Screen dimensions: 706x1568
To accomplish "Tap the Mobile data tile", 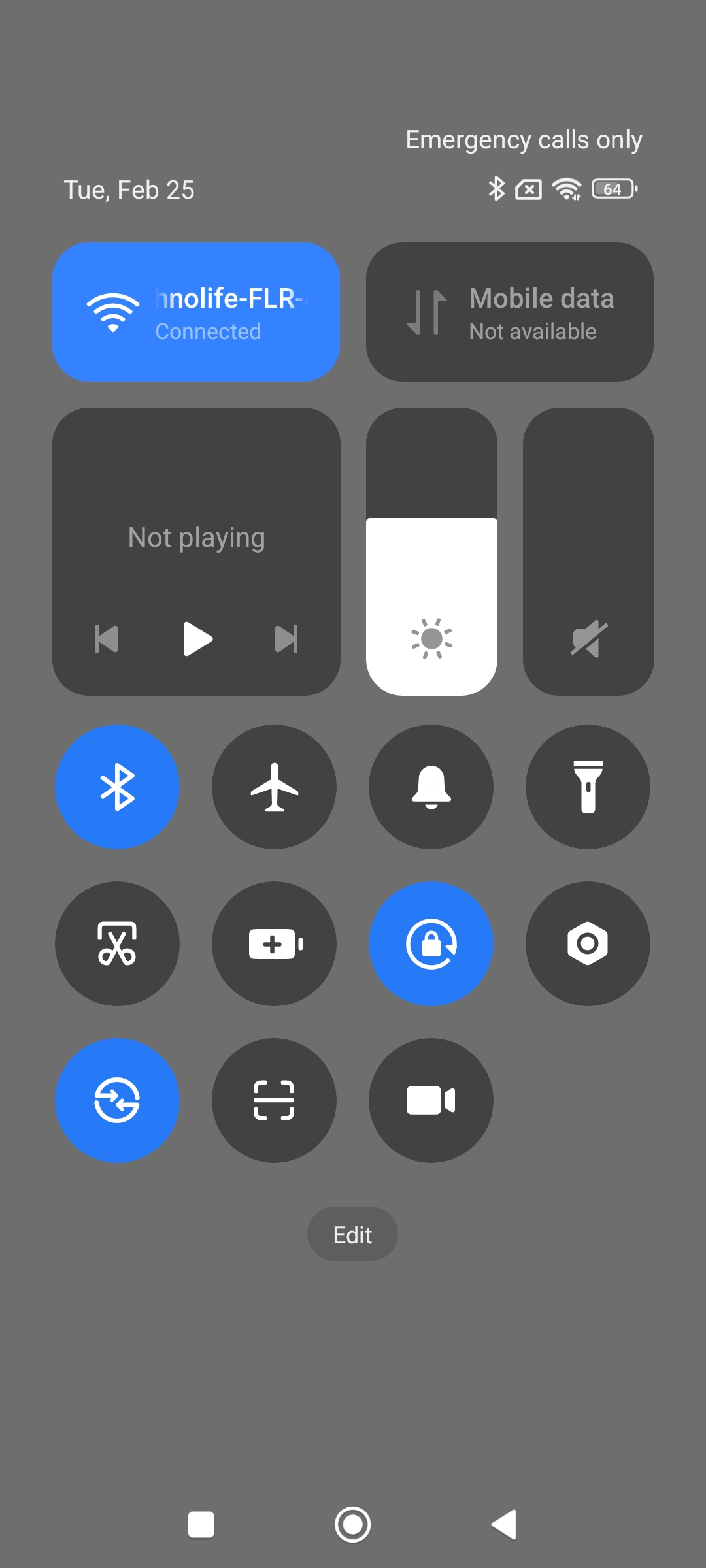I will [510, 312].
